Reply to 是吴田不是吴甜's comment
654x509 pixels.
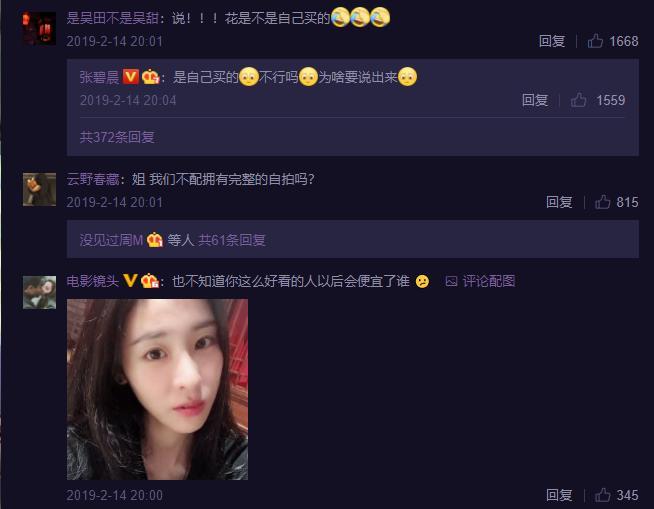pos(551,41)
